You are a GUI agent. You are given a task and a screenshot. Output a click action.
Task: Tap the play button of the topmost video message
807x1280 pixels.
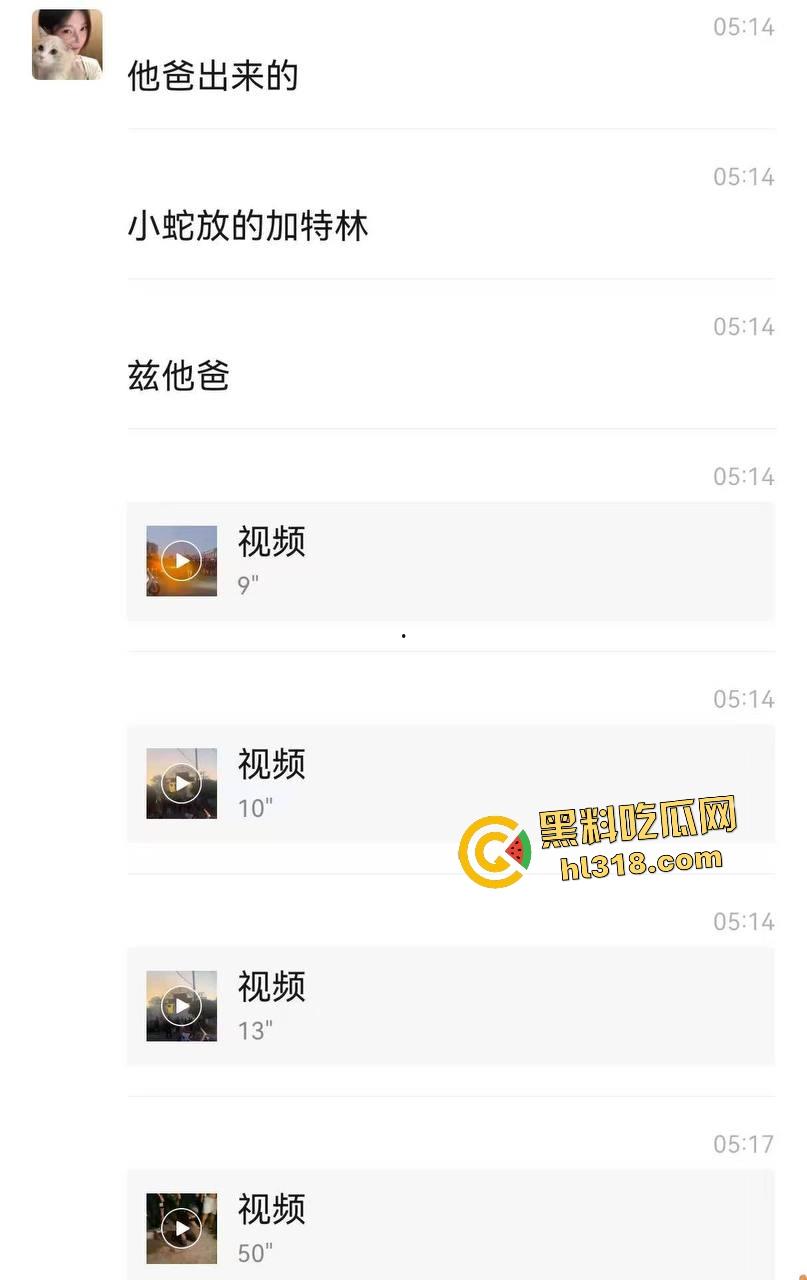tap(180, 561)
